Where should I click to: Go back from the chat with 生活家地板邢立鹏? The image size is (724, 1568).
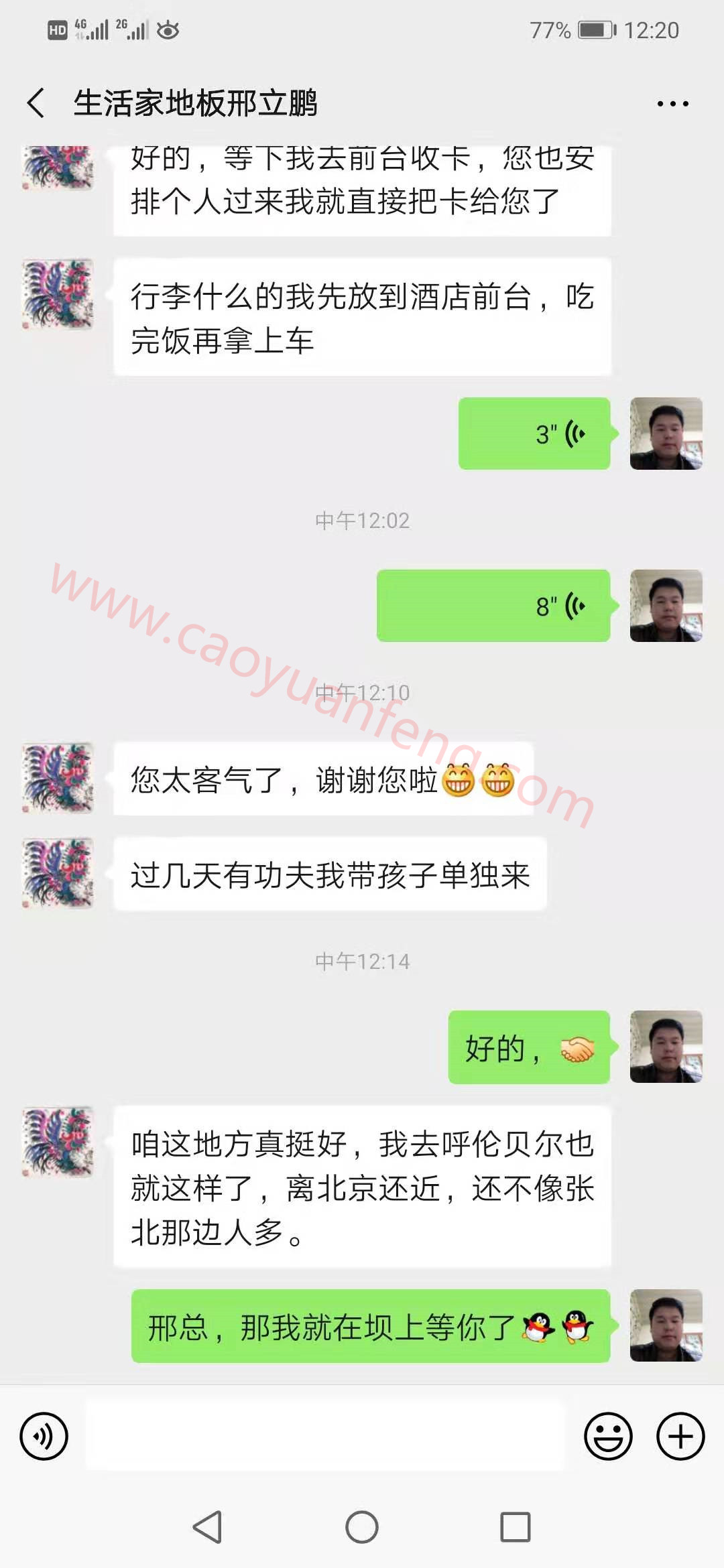pyautogui.click(x=36, y=103)
